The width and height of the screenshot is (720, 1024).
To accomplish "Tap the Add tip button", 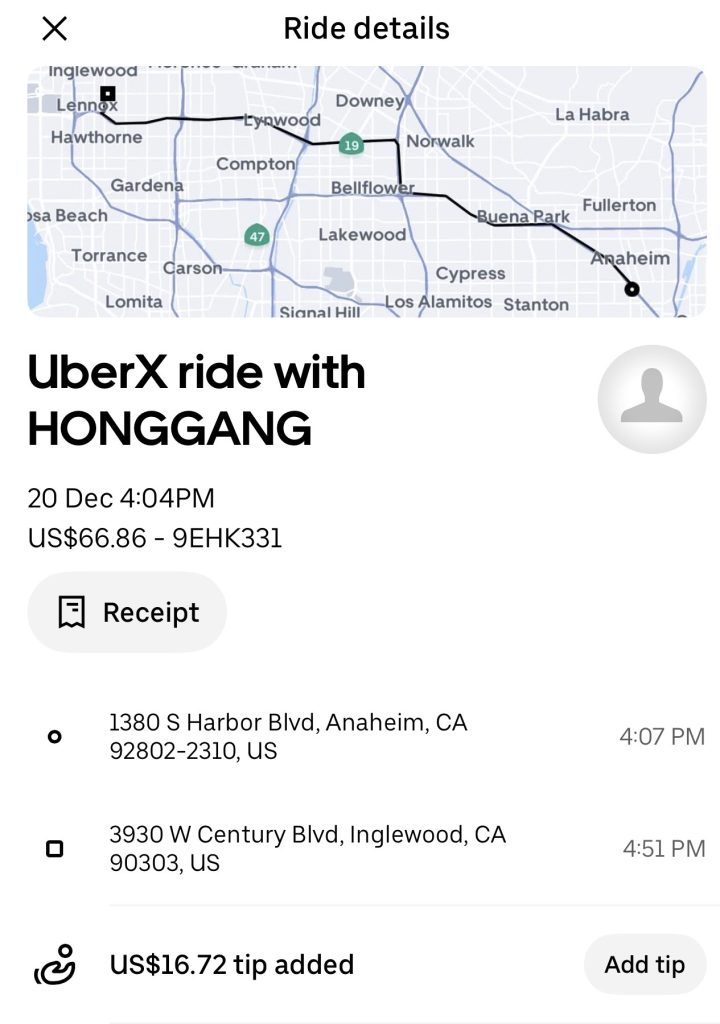I will pos(644,965).
